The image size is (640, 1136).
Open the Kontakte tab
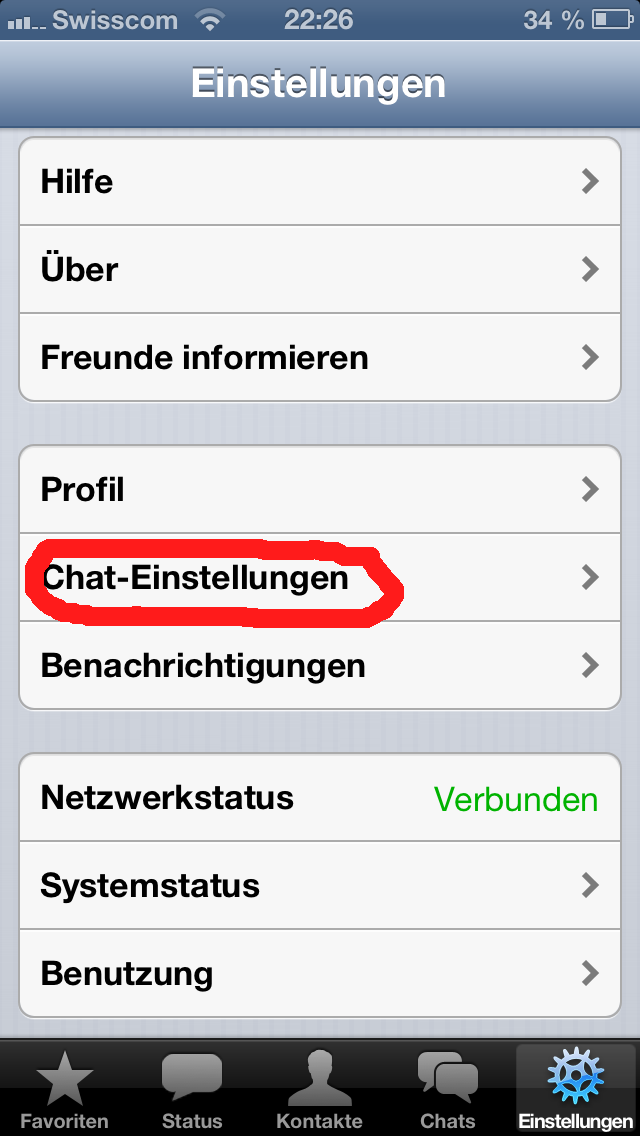coord(320,1088)
